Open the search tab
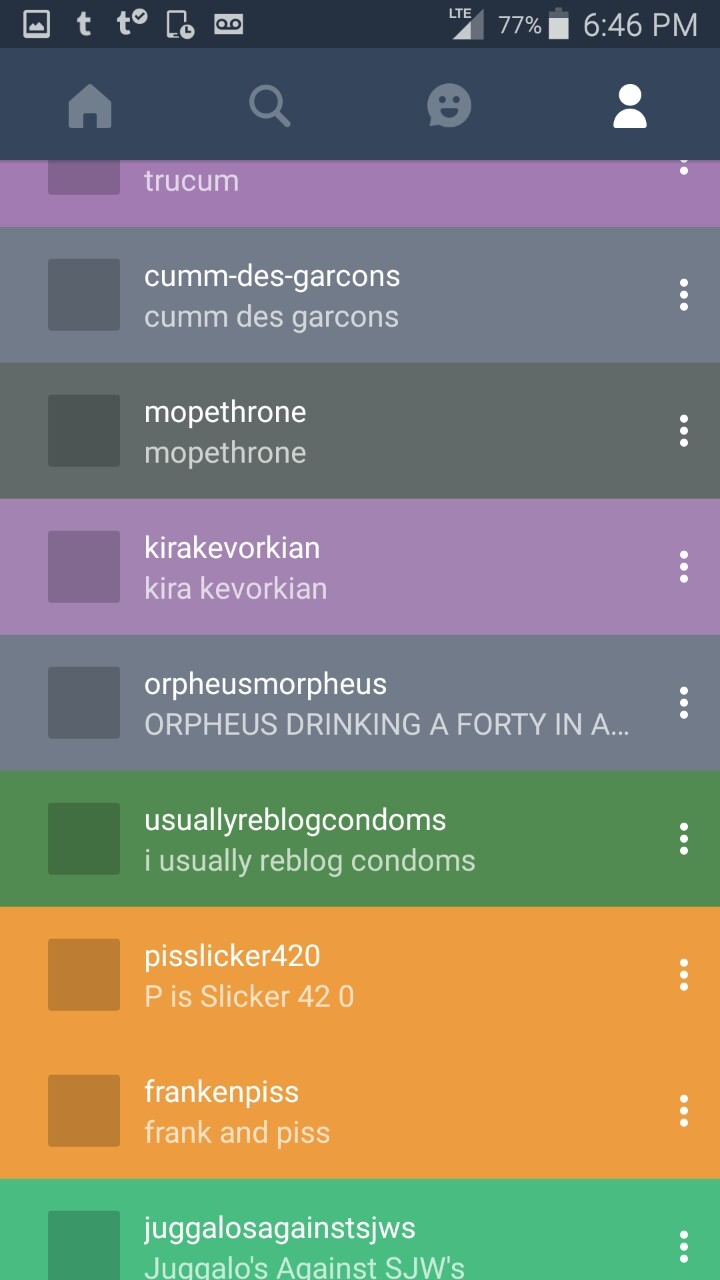The image size is (720, 1280). (269, 105)
